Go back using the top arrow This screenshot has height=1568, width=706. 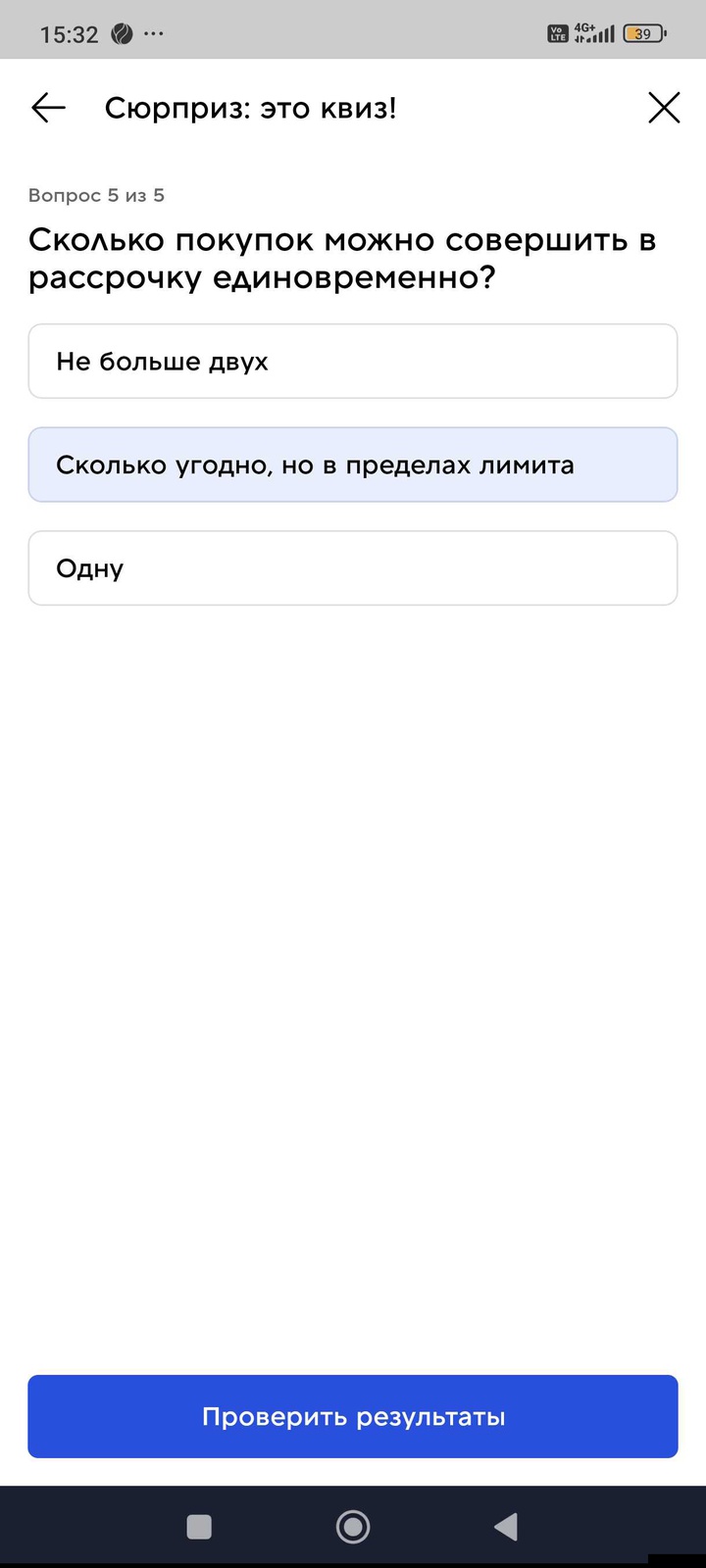(x=48, y=108)
